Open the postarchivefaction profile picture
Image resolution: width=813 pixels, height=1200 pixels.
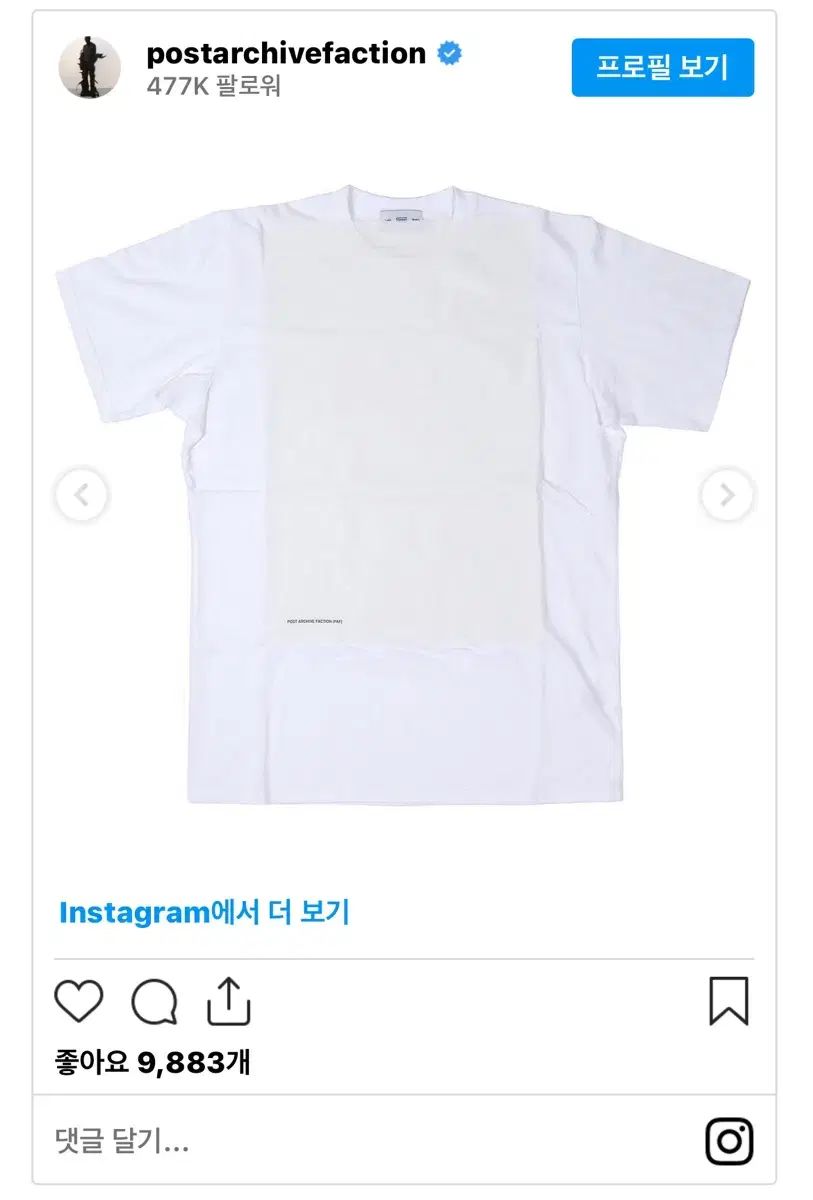pyautogui.click(x=90, y=67)
